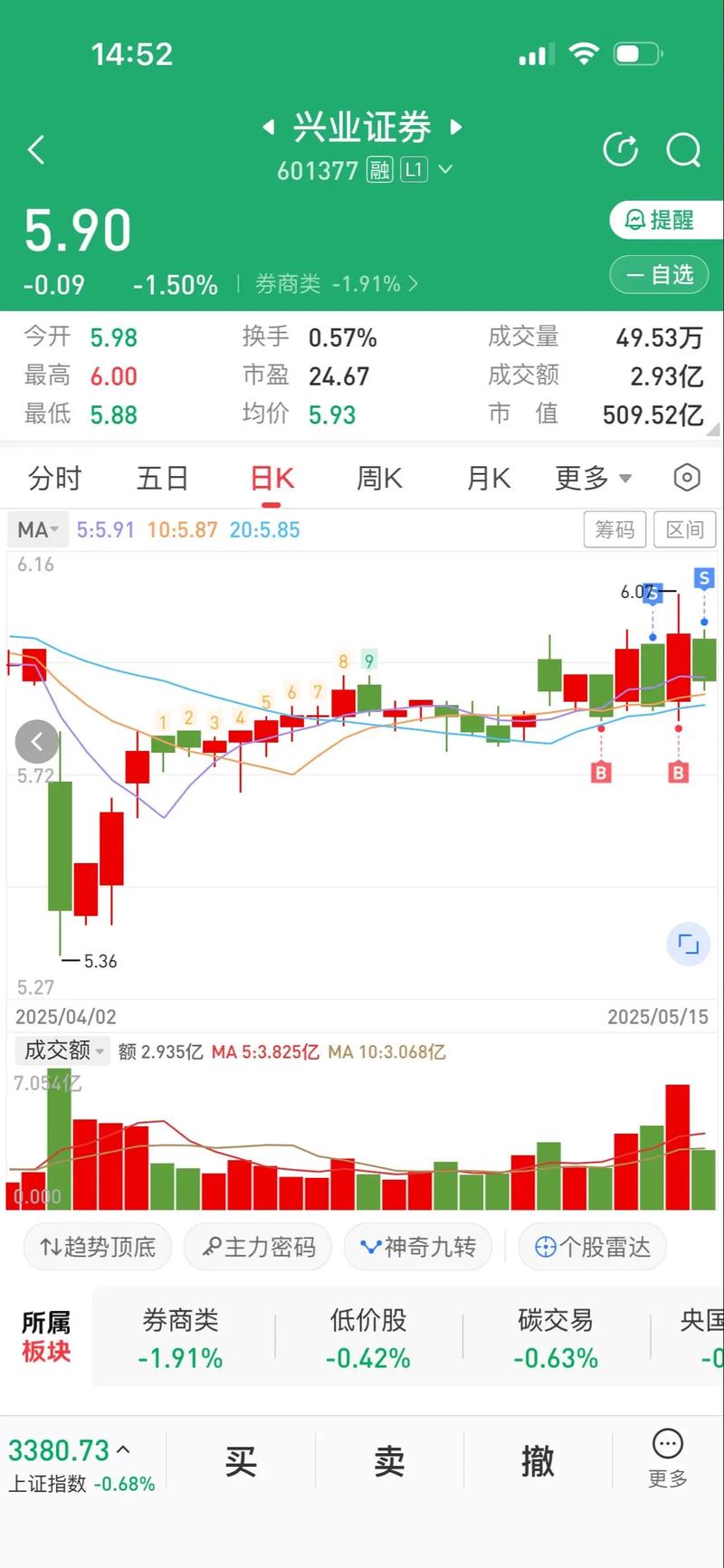The height and width of the screenshot is (1568, 724).
Task: Enable the 神奇九转 indicator chip
Action: pyautogui.click(x=418, y=1248)
